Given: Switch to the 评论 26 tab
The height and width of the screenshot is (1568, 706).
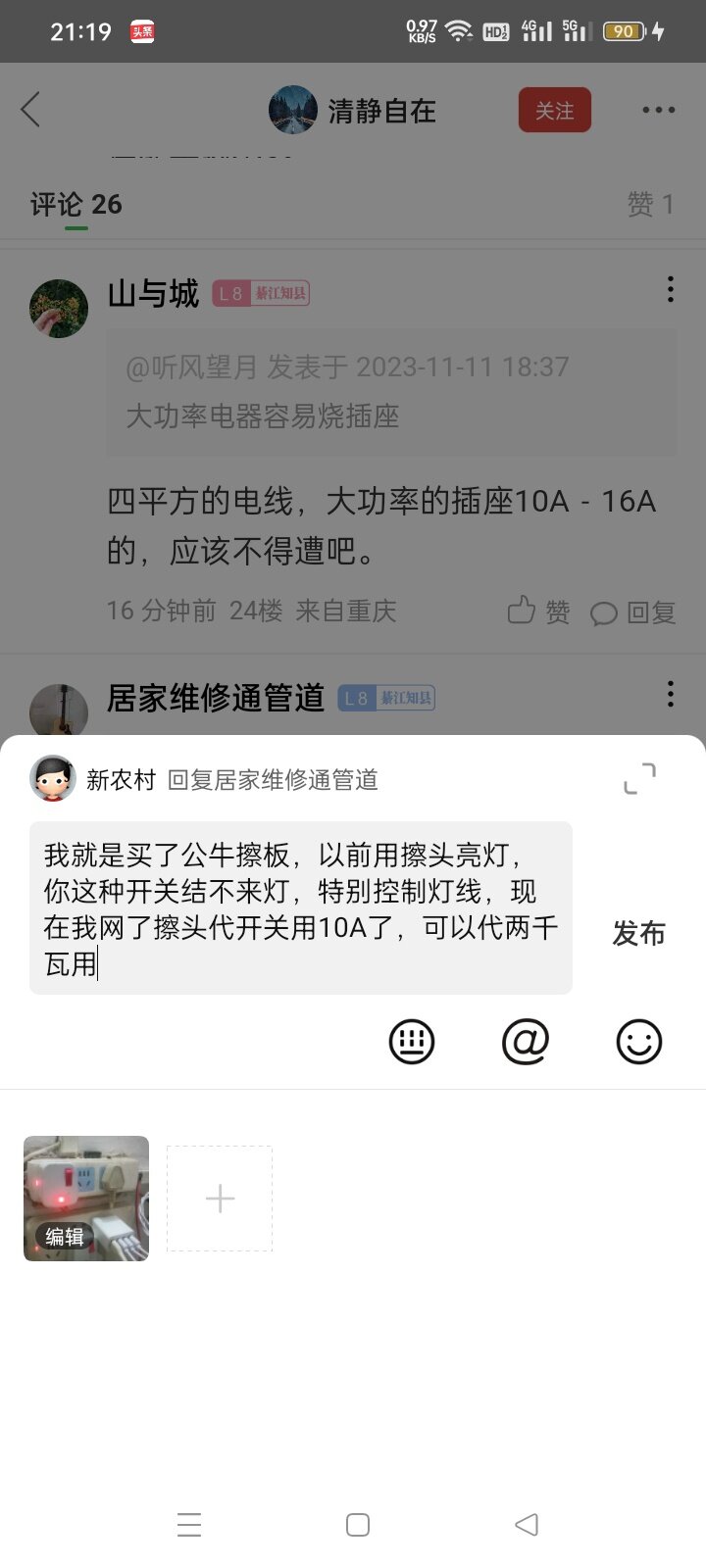Looking at the screenshot, I should click(76, 205).
